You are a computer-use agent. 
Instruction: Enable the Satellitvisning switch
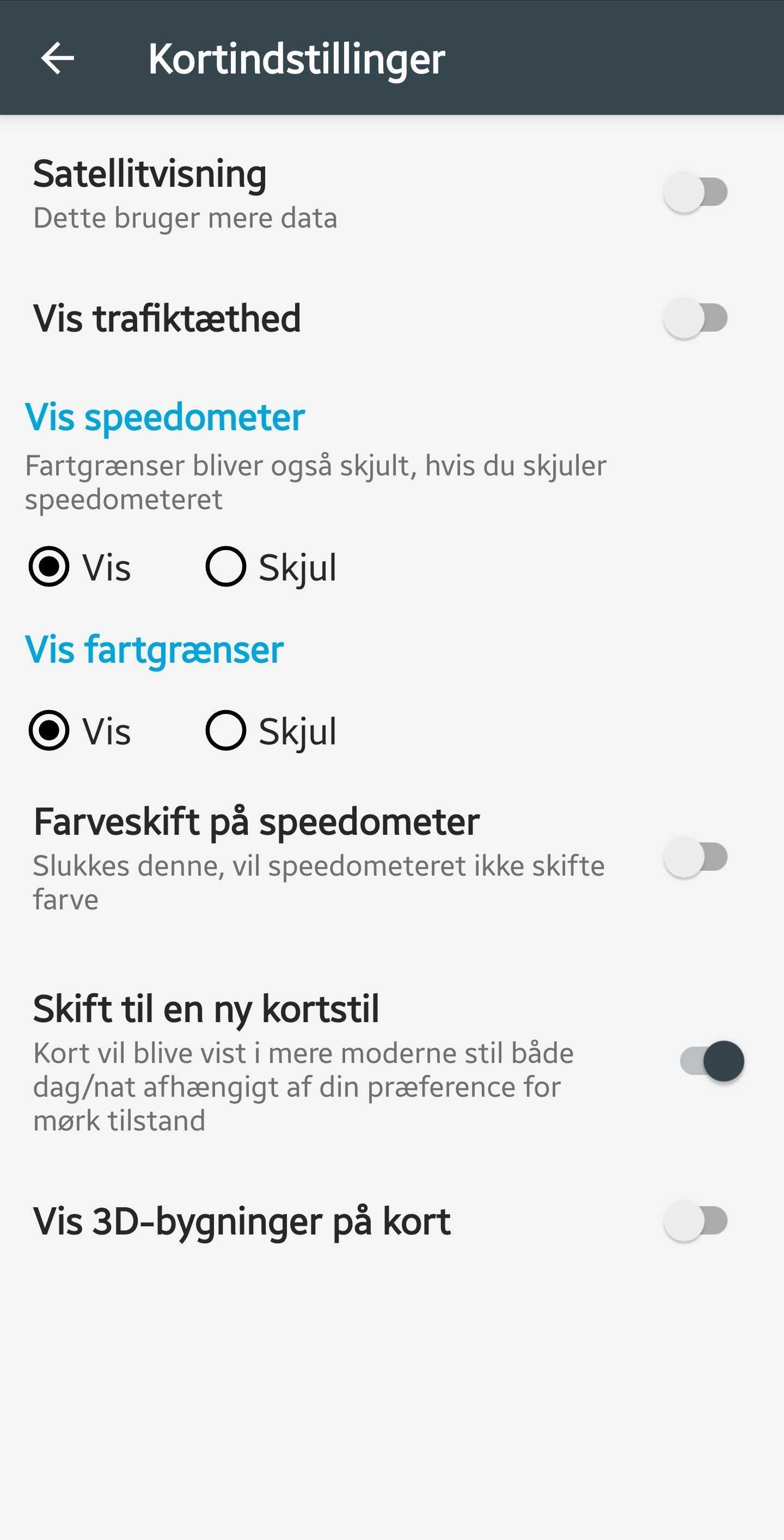(696, 193)
